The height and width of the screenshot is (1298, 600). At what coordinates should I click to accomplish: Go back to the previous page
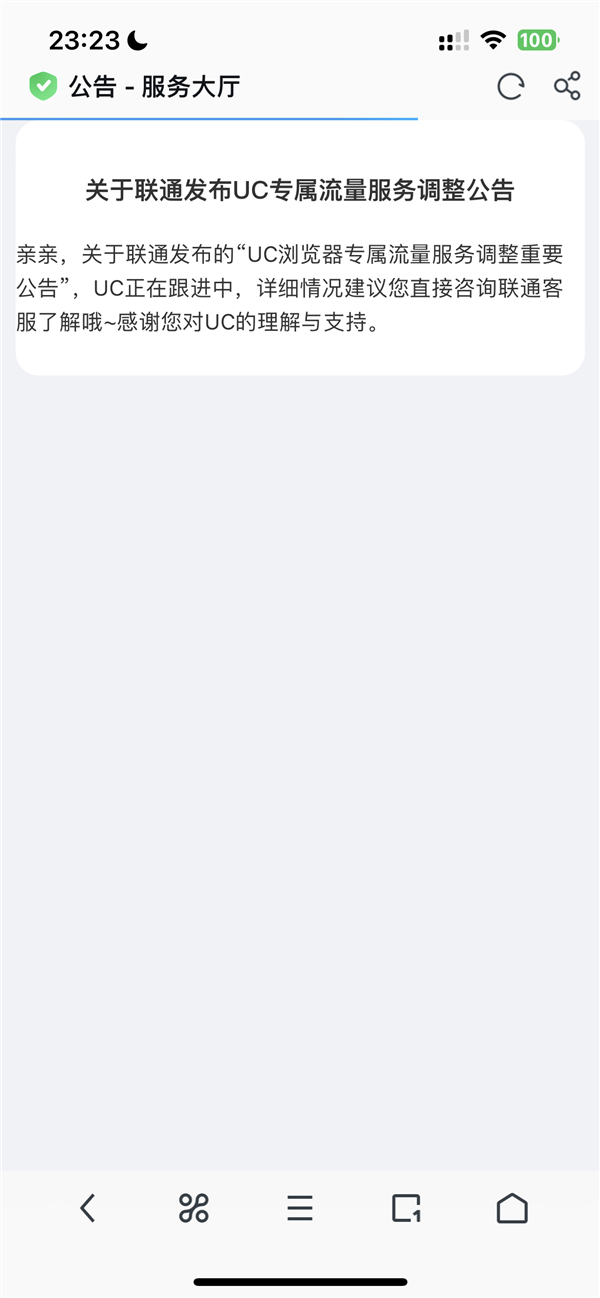pos(88,1208)
